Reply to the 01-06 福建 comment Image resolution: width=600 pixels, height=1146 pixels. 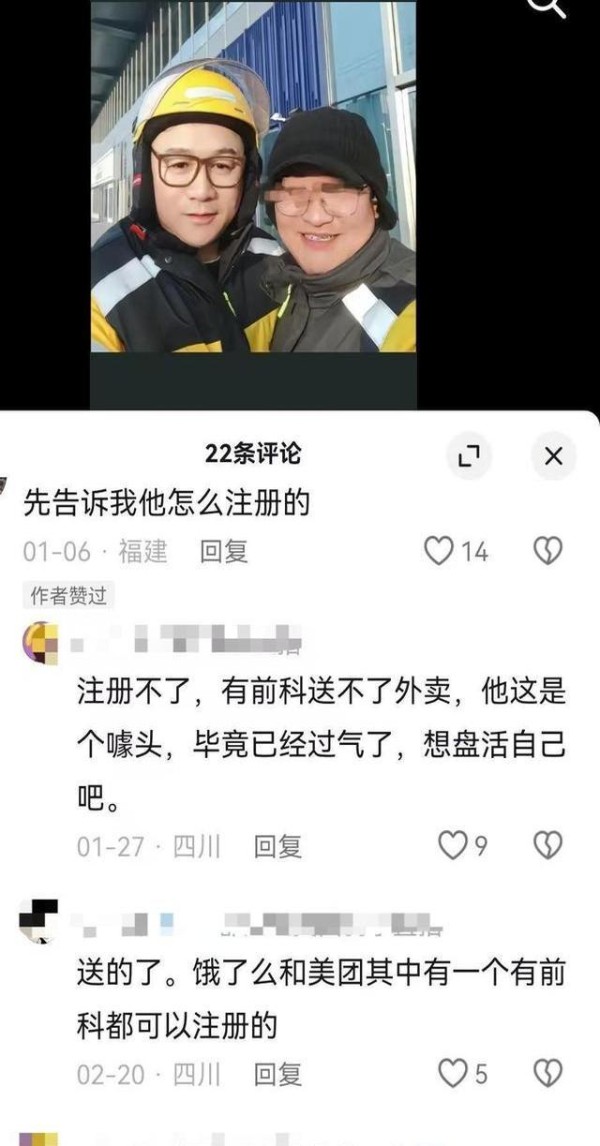224,551
